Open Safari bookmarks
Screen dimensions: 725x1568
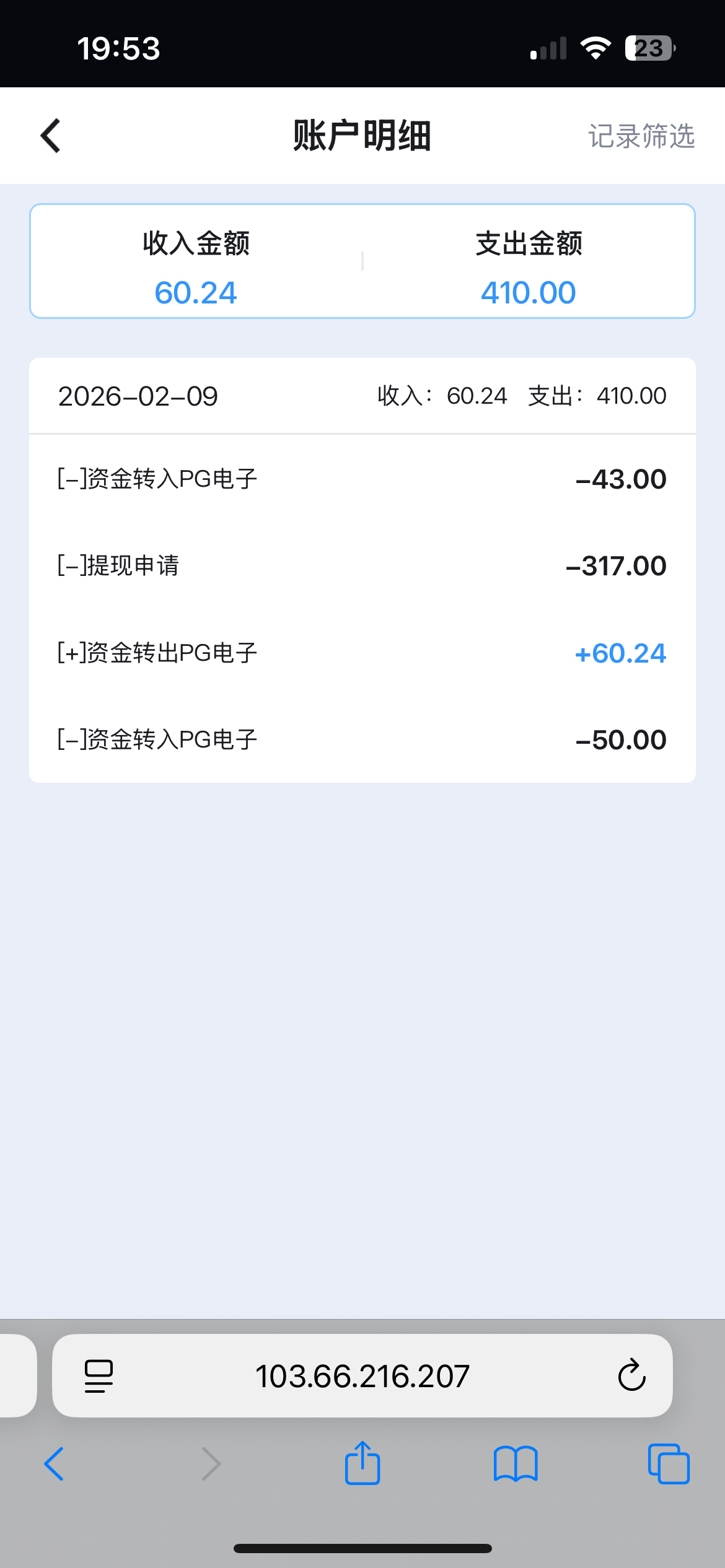tap(517, 1465)
